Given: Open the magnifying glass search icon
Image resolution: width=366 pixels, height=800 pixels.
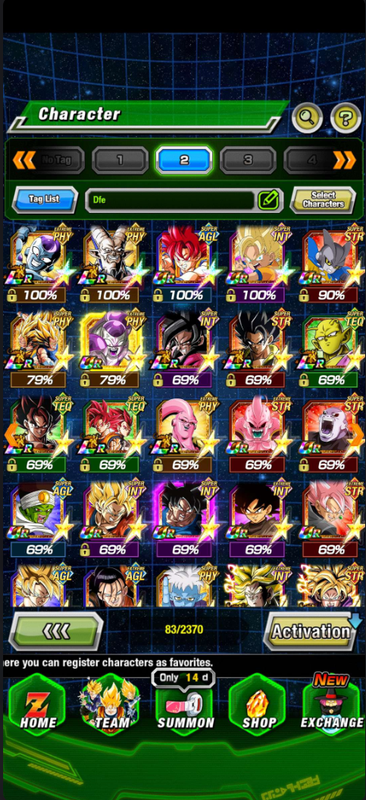Looking at the screenshot, I should pos(307,118).
